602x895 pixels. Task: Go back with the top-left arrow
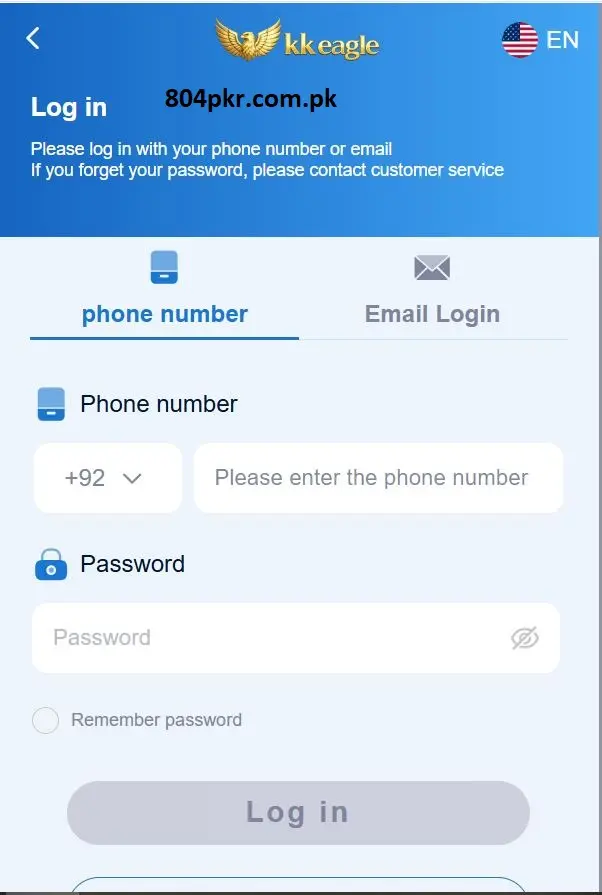coord(33,38)
